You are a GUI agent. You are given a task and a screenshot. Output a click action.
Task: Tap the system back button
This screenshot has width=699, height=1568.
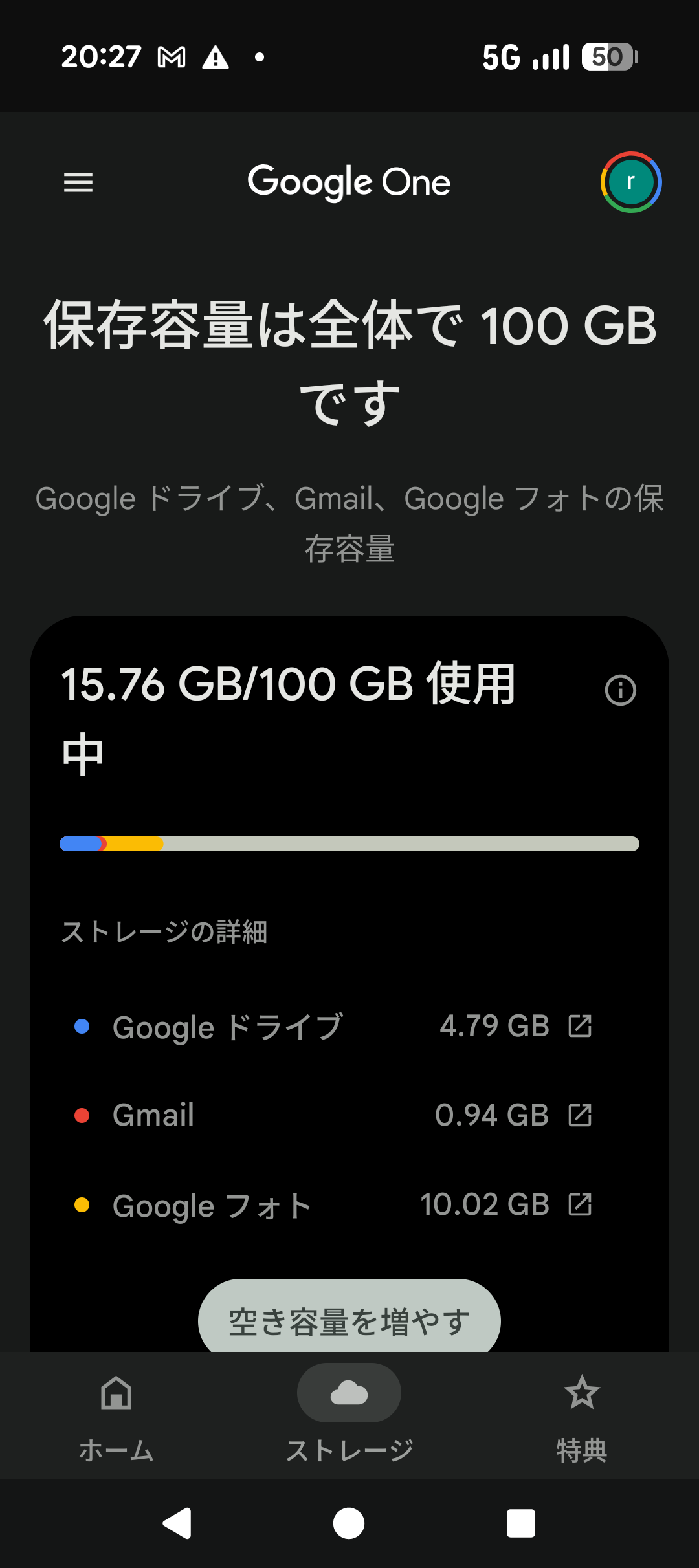177,1523
